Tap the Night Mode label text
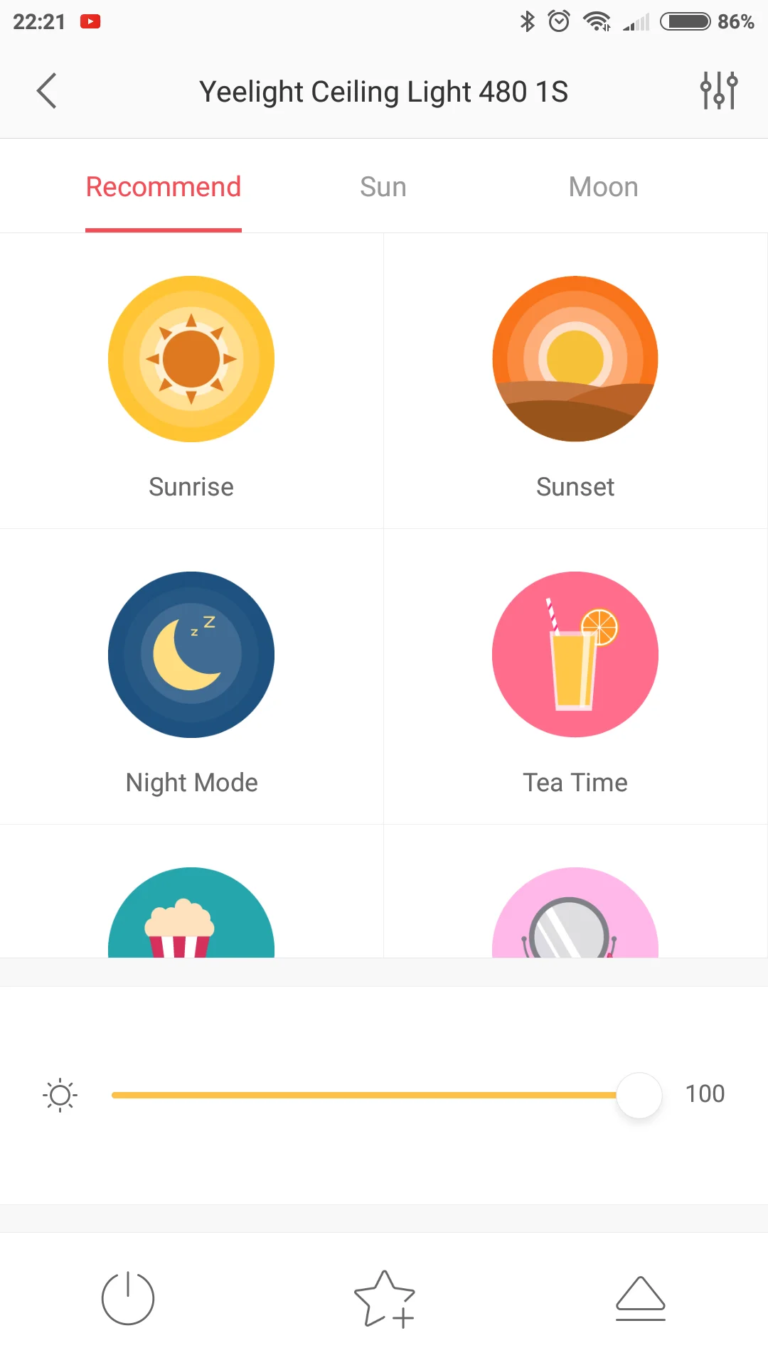Image resolution: width=768 pixels, height=1365 pixels. pos(191,782)
